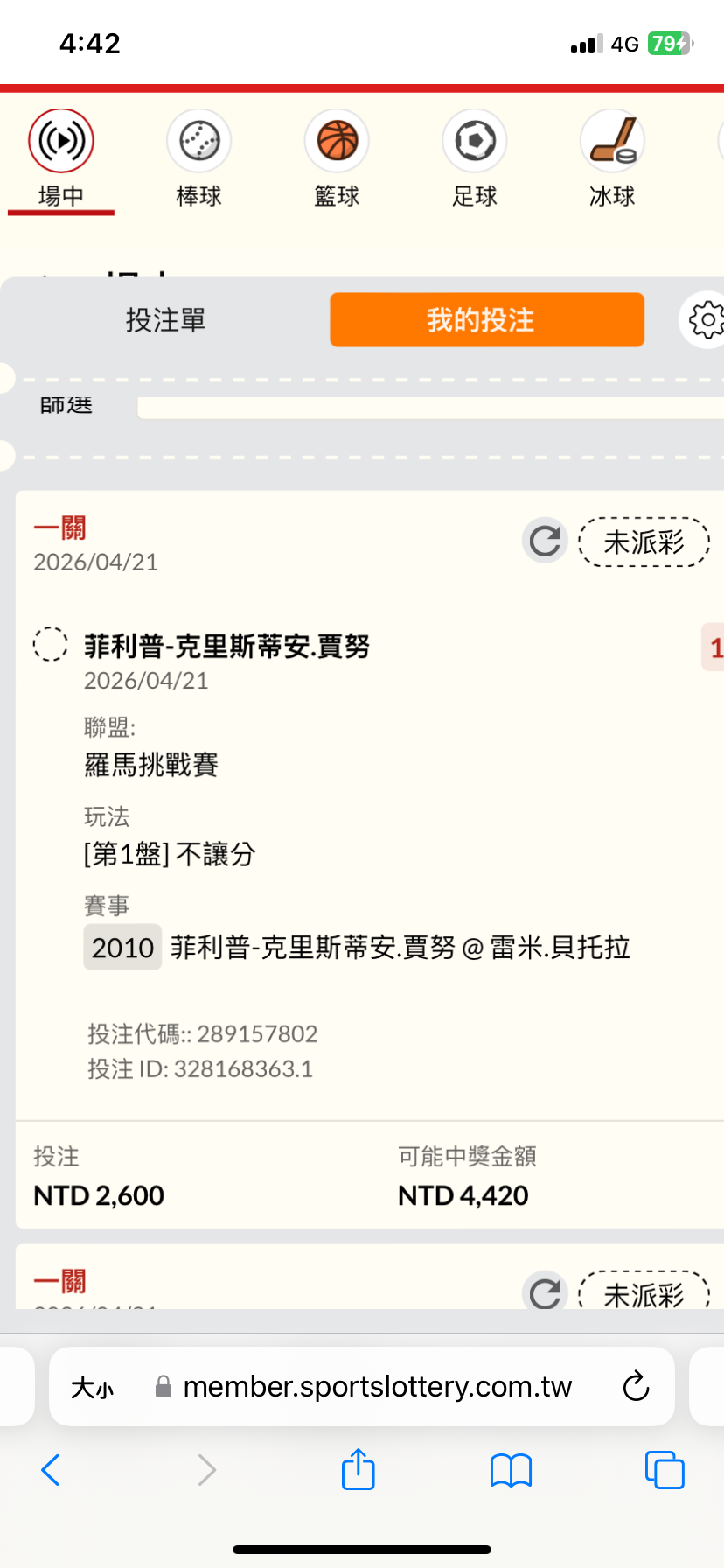Open the 籃球 basketball category
This screenshot has height=1568, width=724.
(337, 159)
